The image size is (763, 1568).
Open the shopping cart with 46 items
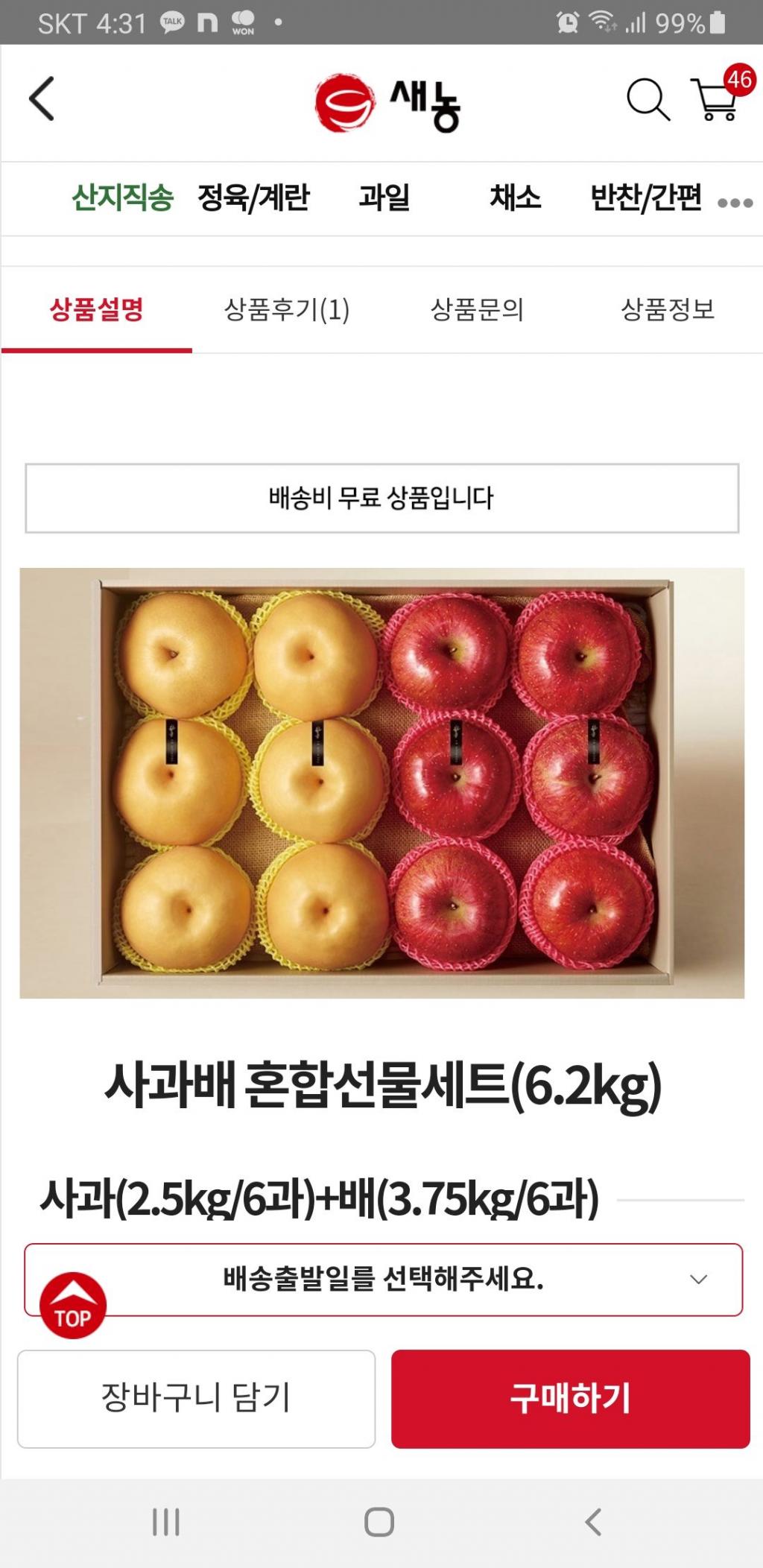(x=717, y=101)
